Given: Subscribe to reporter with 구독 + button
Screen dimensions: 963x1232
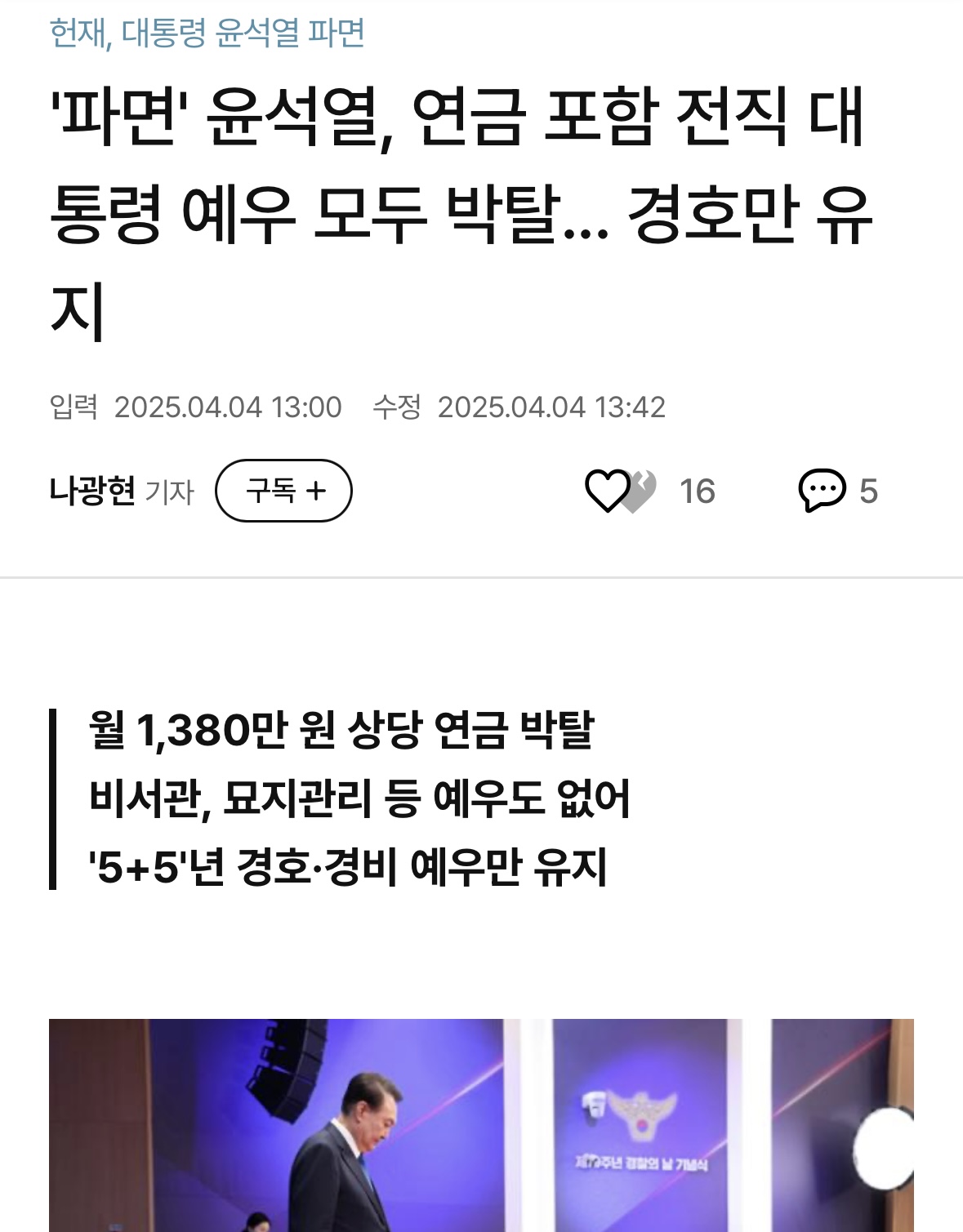Looking at the screenshot, I should pos(283,491).
